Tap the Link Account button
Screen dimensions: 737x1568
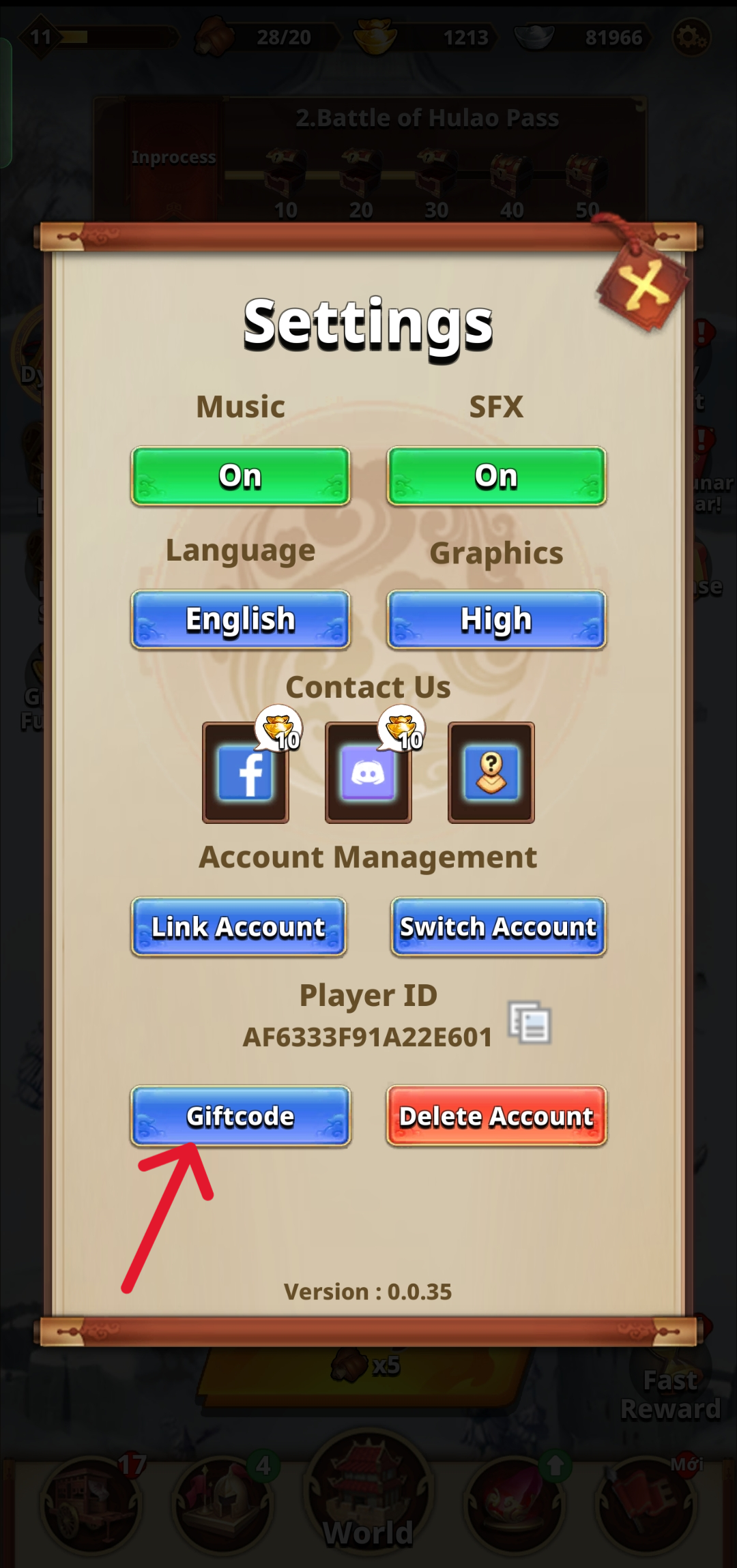point(239,927)
